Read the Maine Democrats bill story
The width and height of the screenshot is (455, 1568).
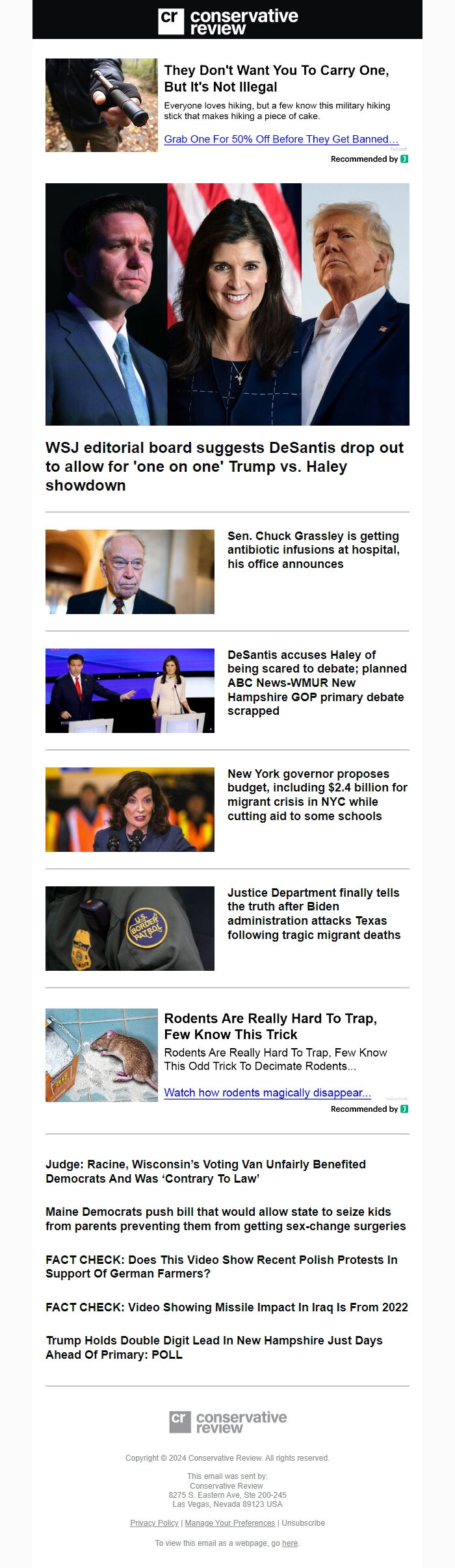(226, 1218)
